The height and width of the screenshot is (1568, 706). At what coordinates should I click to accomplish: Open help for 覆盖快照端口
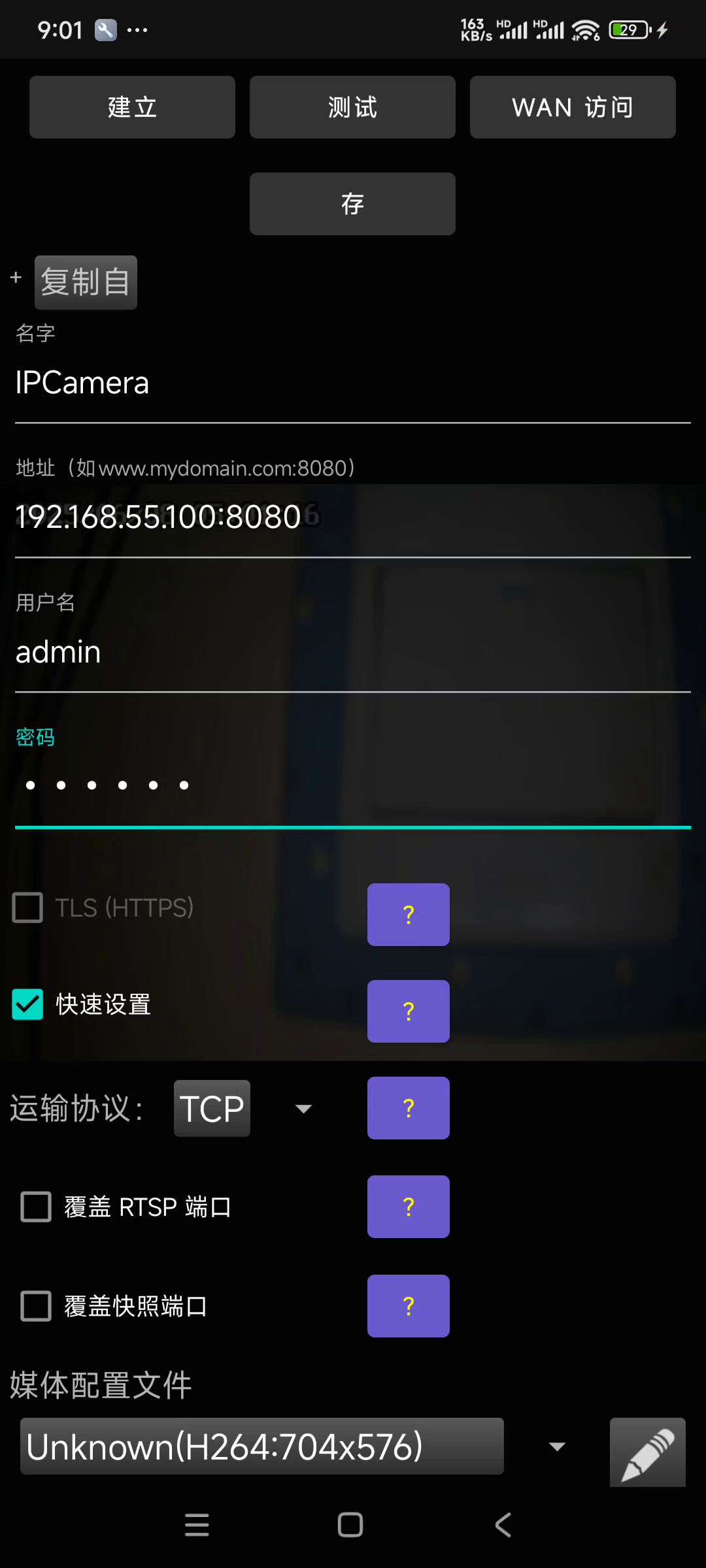click(x=408, y=1306)
